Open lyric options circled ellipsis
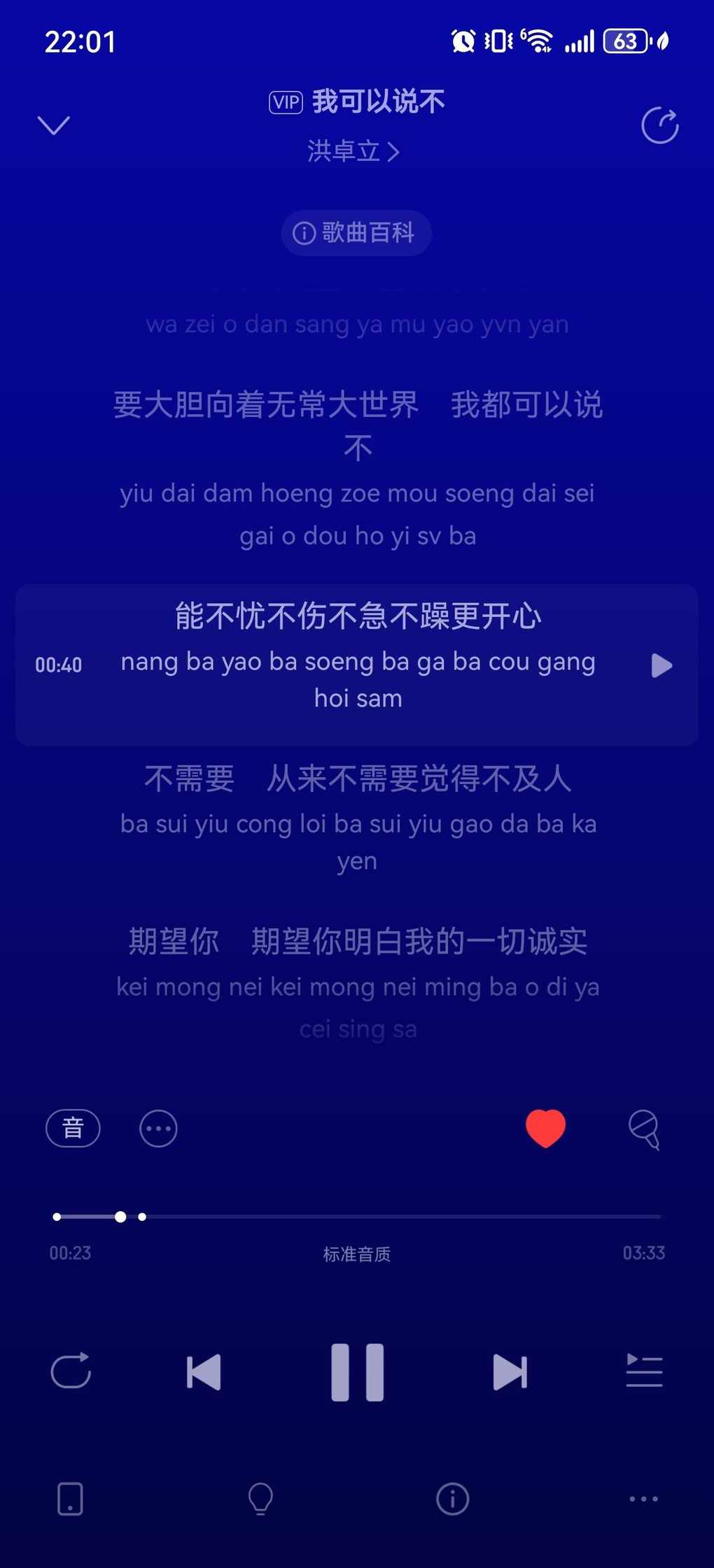Image resolution: width=714 pixels, height=1568 pixels. [158, 1129]
